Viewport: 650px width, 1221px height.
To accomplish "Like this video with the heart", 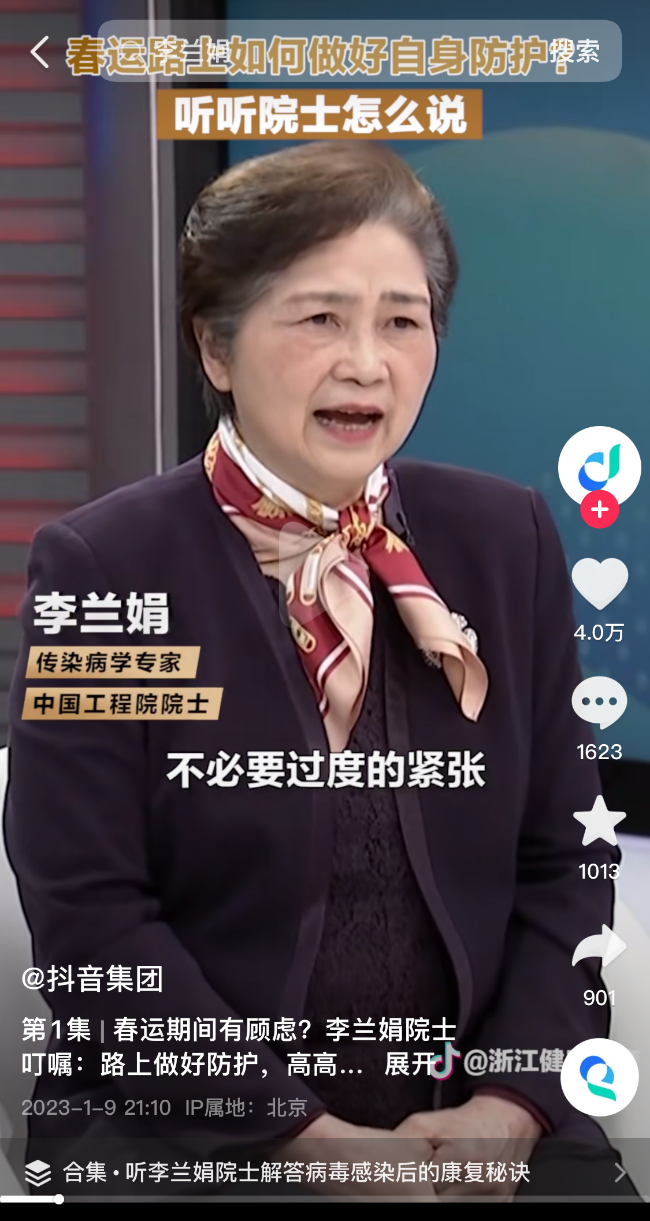I will pos(599,584).
